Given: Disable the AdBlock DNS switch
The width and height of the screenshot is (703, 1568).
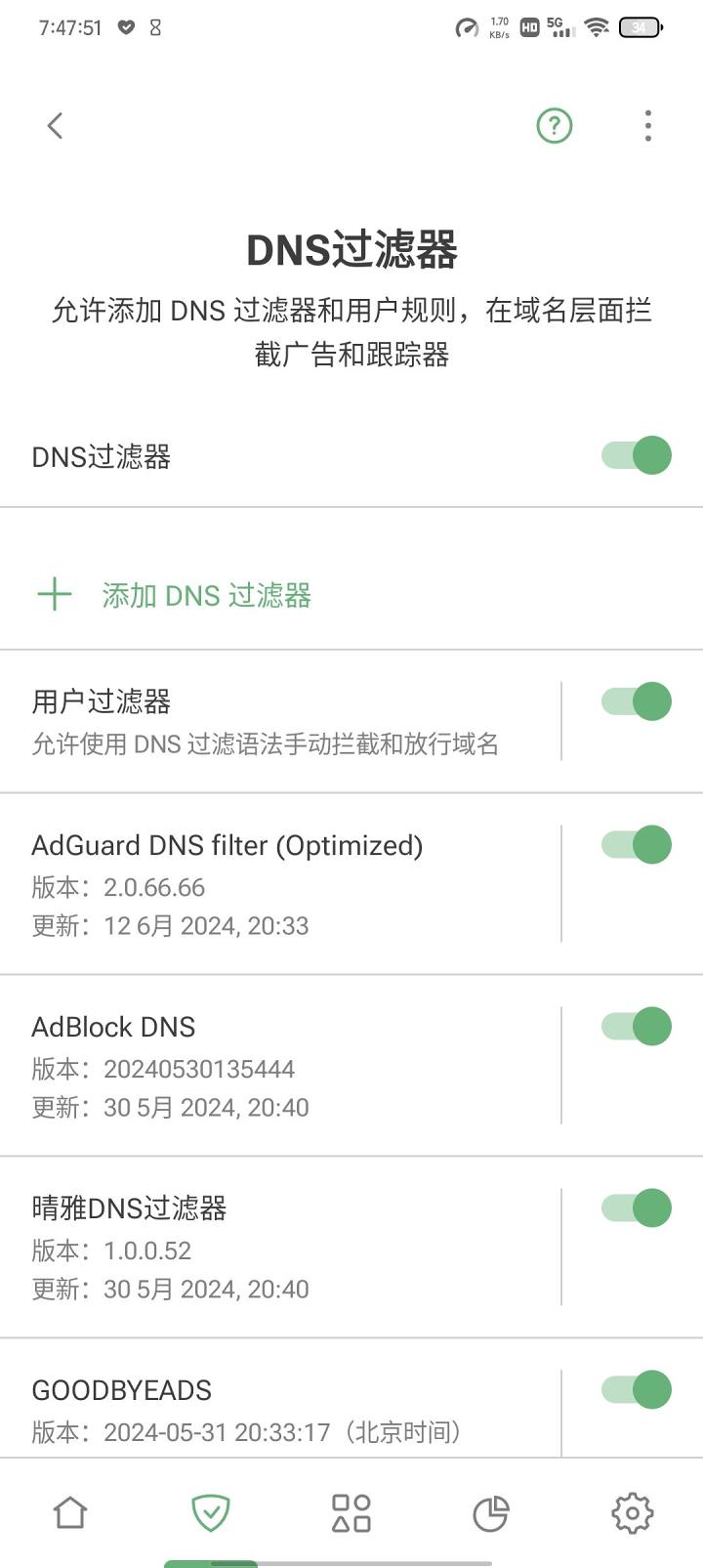Looking at the screenshot, I should [x=636, y=1027].
